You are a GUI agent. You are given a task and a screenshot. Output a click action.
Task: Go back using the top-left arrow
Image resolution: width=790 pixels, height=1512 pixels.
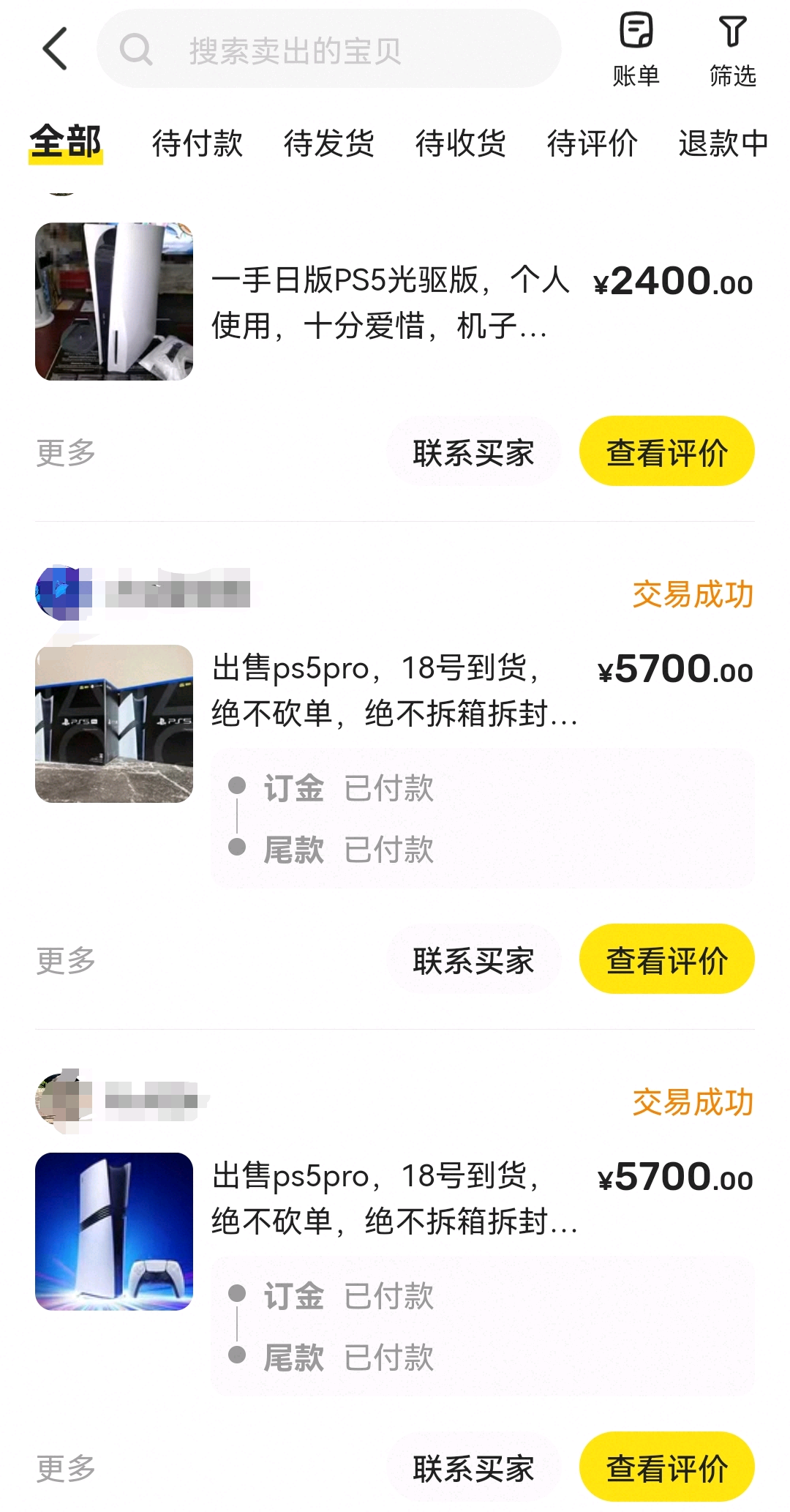pyautogui.click(x=56, y=49)
